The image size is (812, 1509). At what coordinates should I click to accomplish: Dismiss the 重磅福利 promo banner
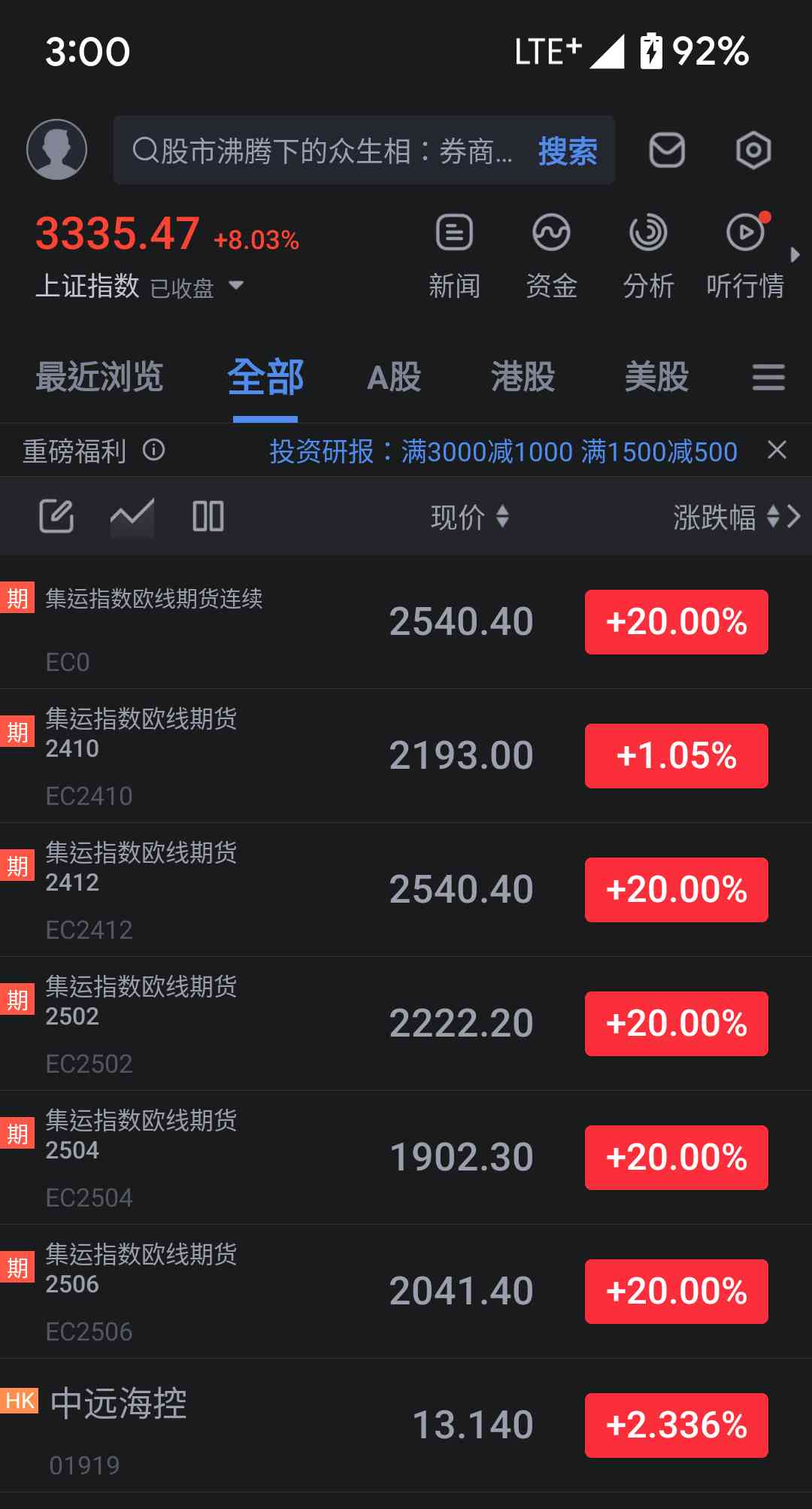pyautogui.click(x=777, y=450)
